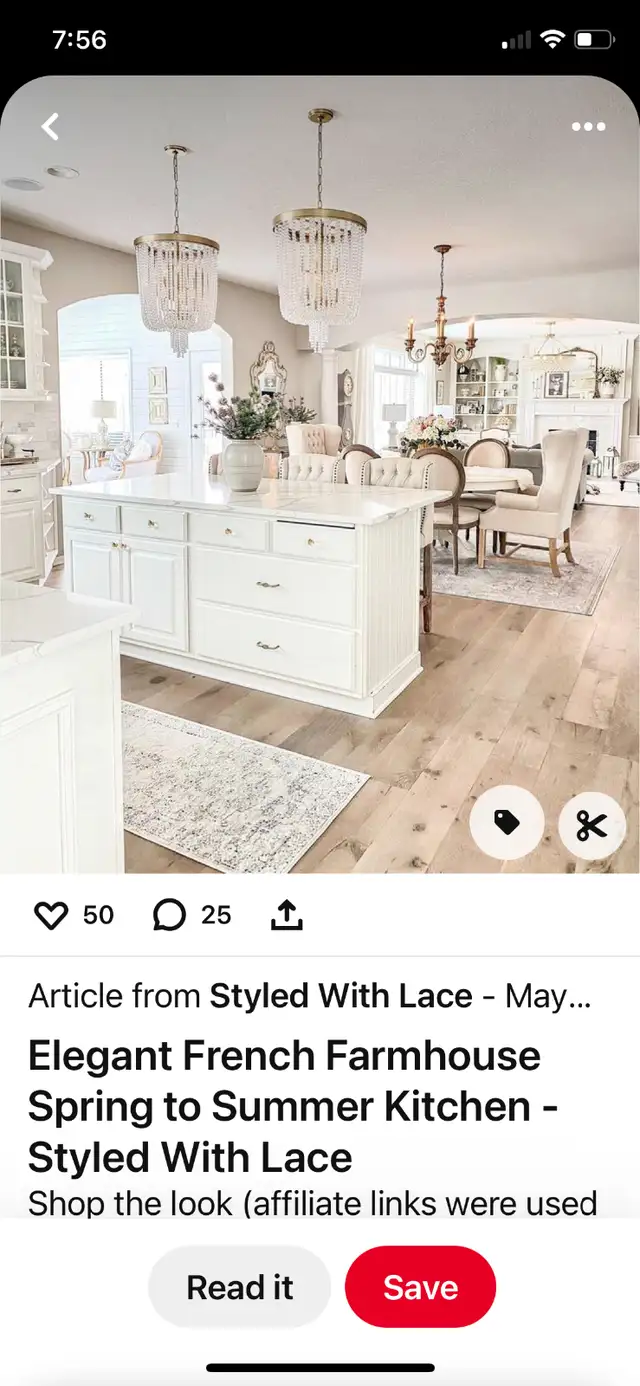Share this pin with the upload icon
Image resolution: width=640 pixels, height=1386 pixels.
point(287,914)
